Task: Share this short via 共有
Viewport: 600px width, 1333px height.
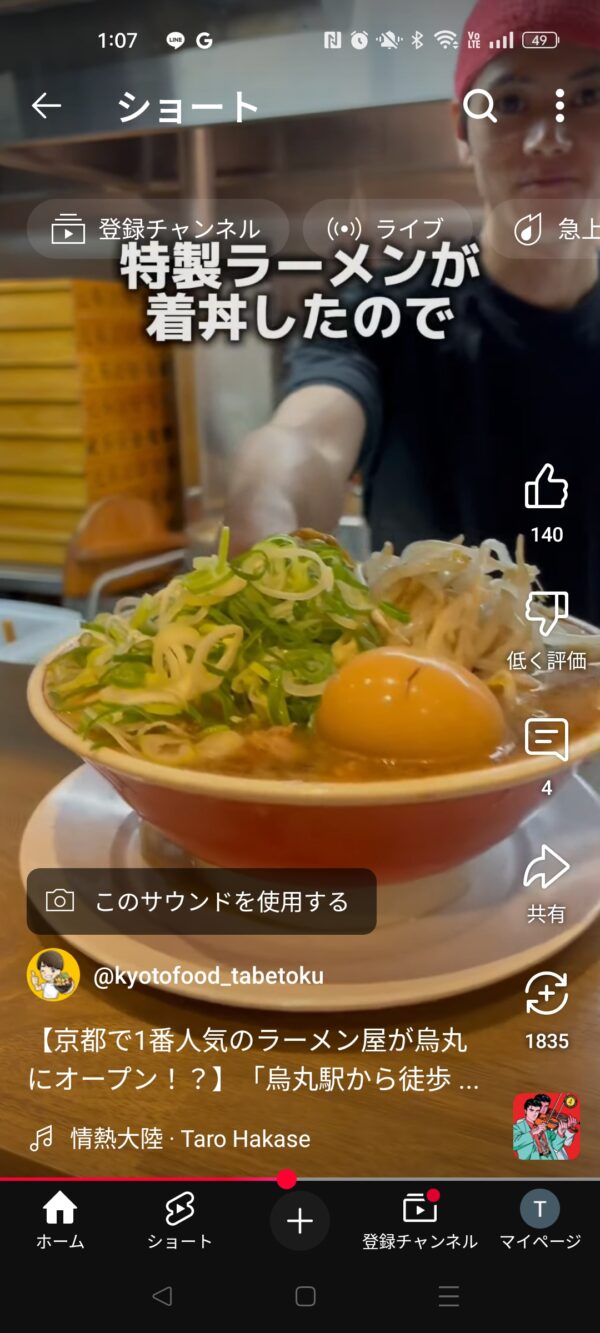Action: (x=546, y=868)
